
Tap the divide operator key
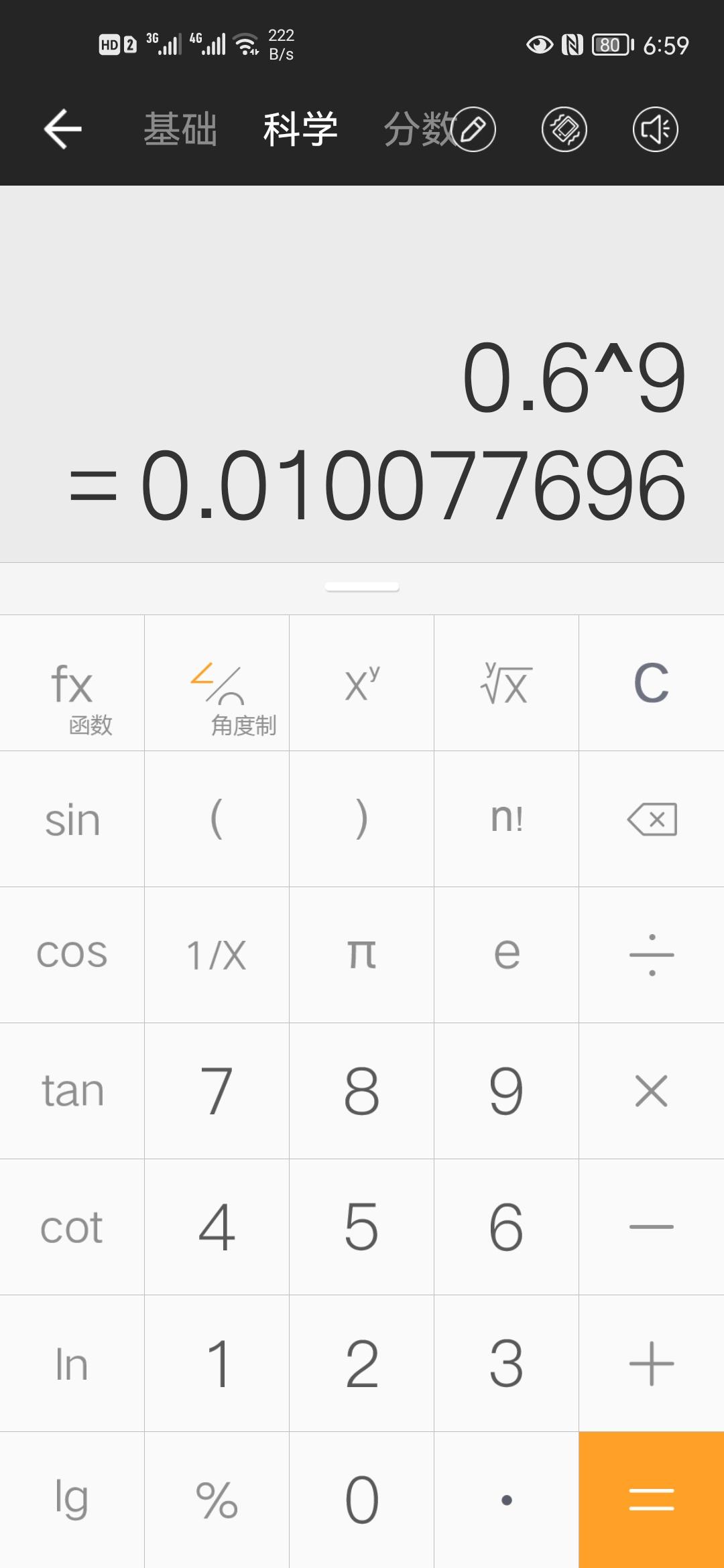pos(652,955)
